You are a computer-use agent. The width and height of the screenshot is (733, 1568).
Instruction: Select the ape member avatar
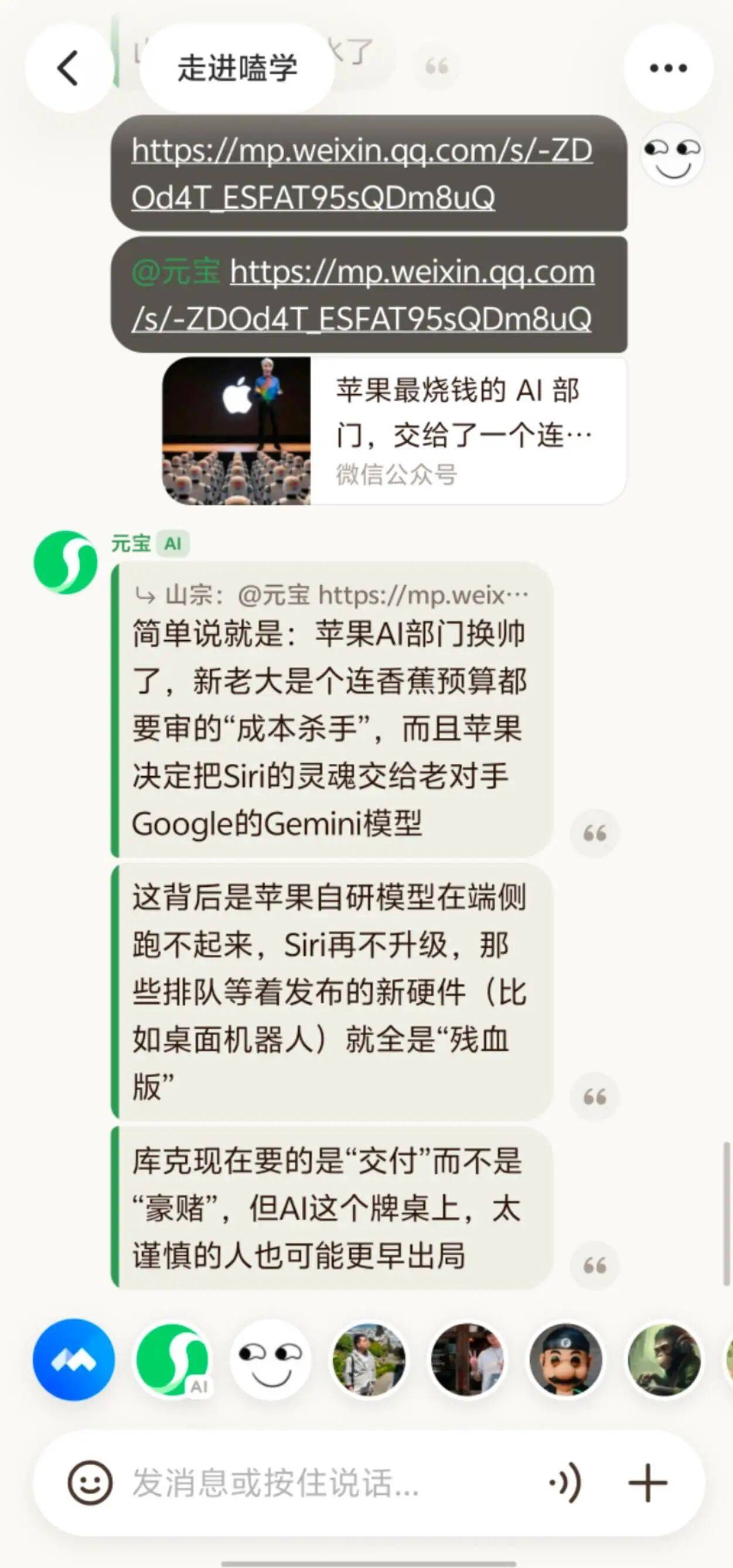point(664,1359)
